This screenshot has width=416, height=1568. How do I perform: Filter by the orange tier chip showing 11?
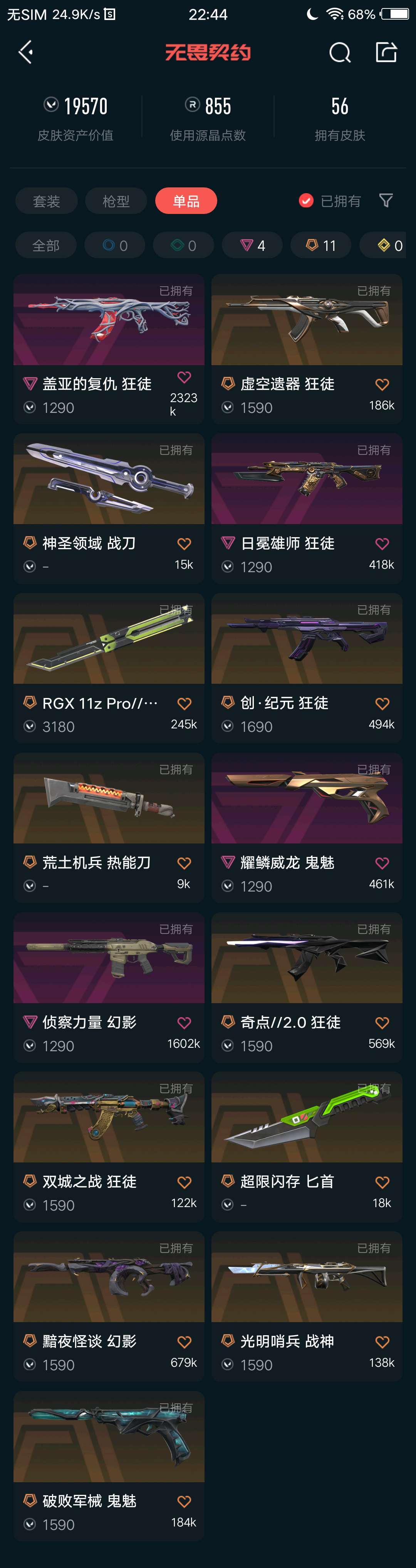[x=321, y=245]
